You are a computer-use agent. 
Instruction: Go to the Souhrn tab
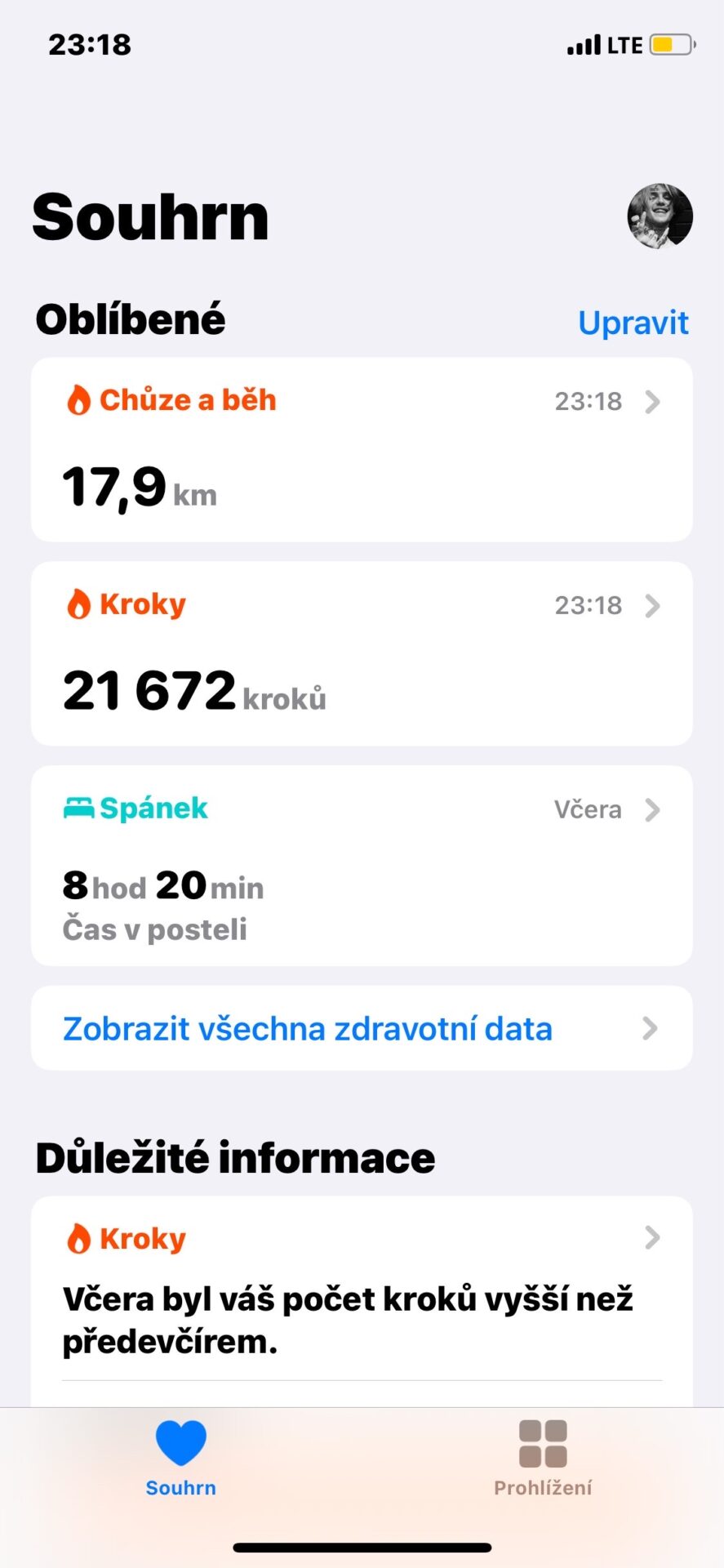(180, 1459)
